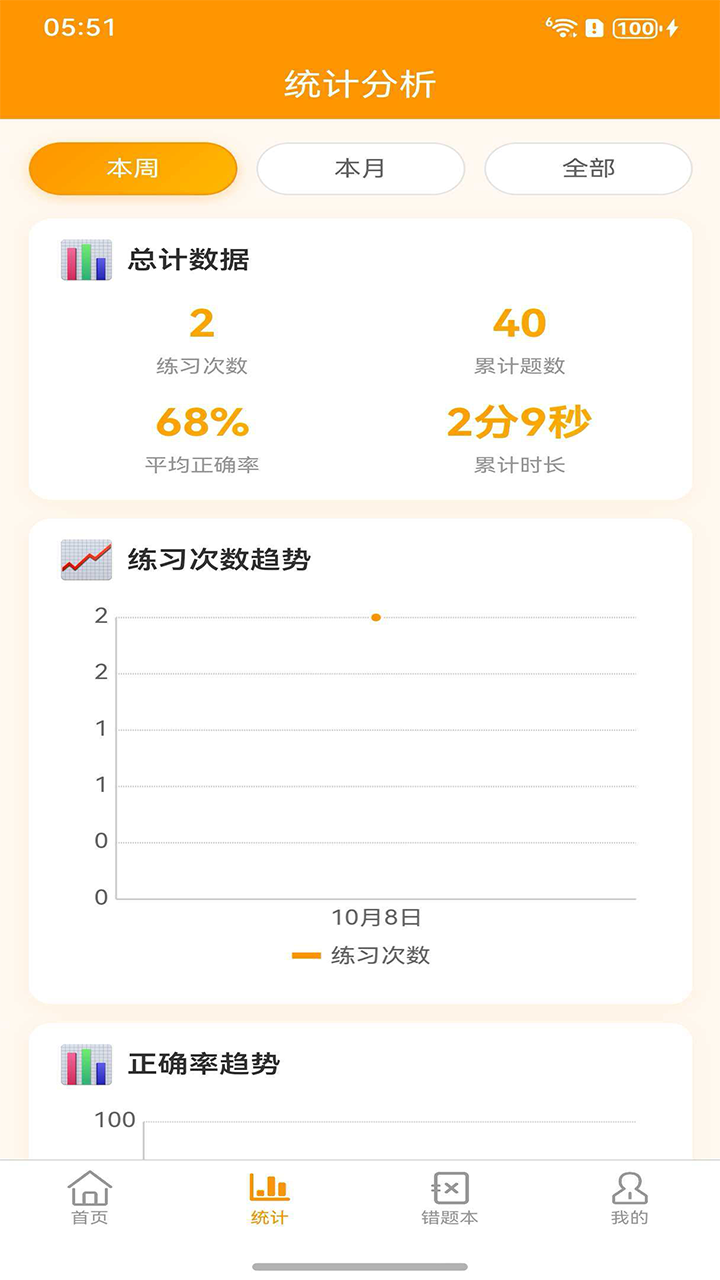This screenshot has height=1280, width=720.
Task: Open the 错题本 tab
Action: [x=449, y=1198]
